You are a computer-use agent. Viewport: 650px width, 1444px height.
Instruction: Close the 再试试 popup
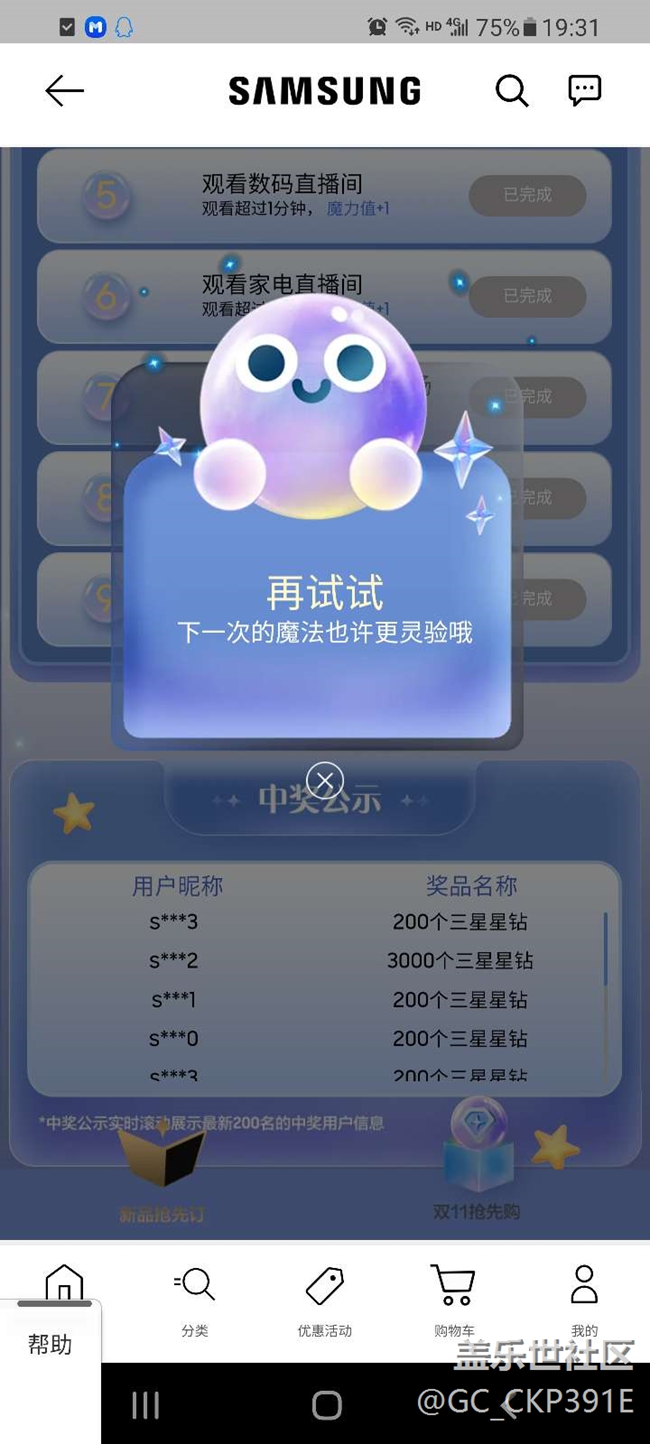(x=325, y=781)
